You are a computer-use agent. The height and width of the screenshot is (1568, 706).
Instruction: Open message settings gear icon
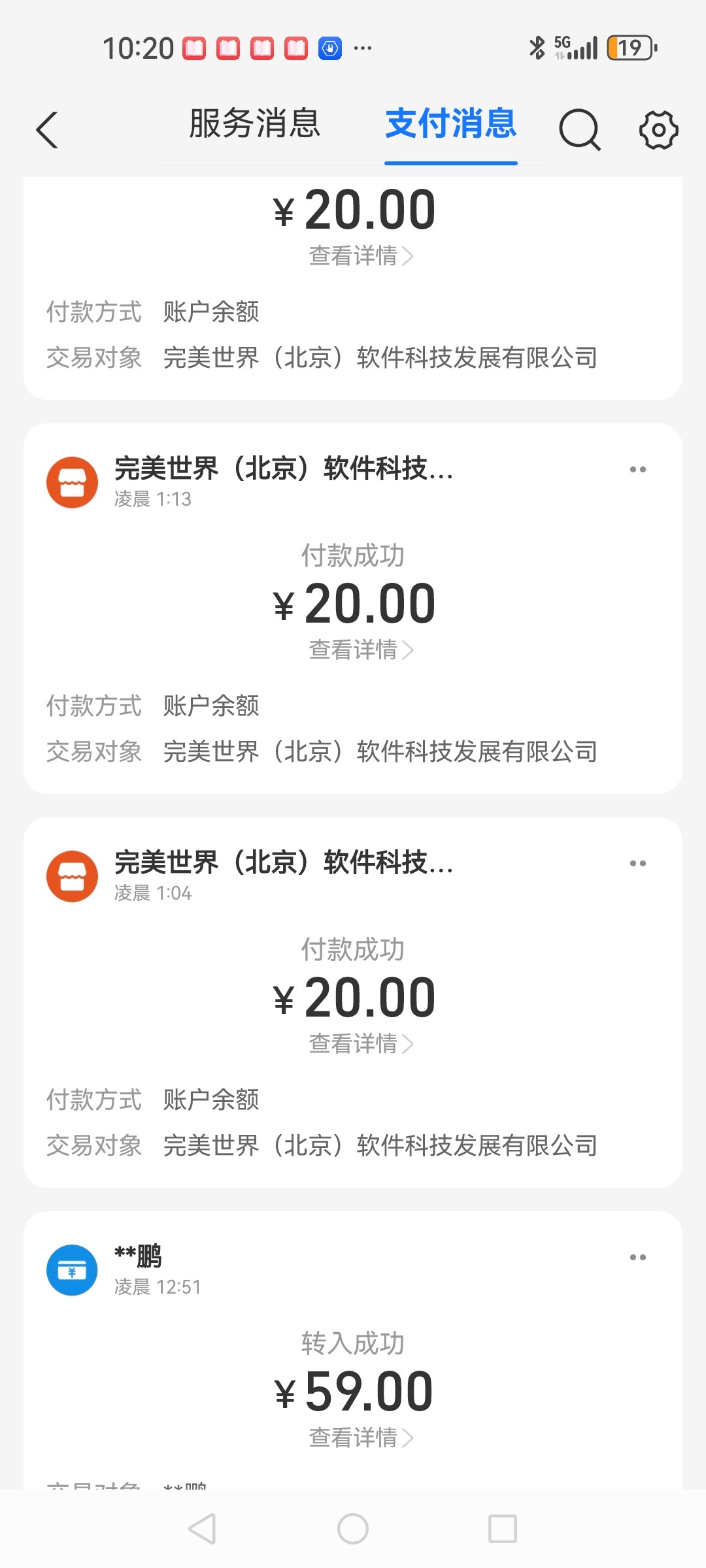(x=658, y=130)
